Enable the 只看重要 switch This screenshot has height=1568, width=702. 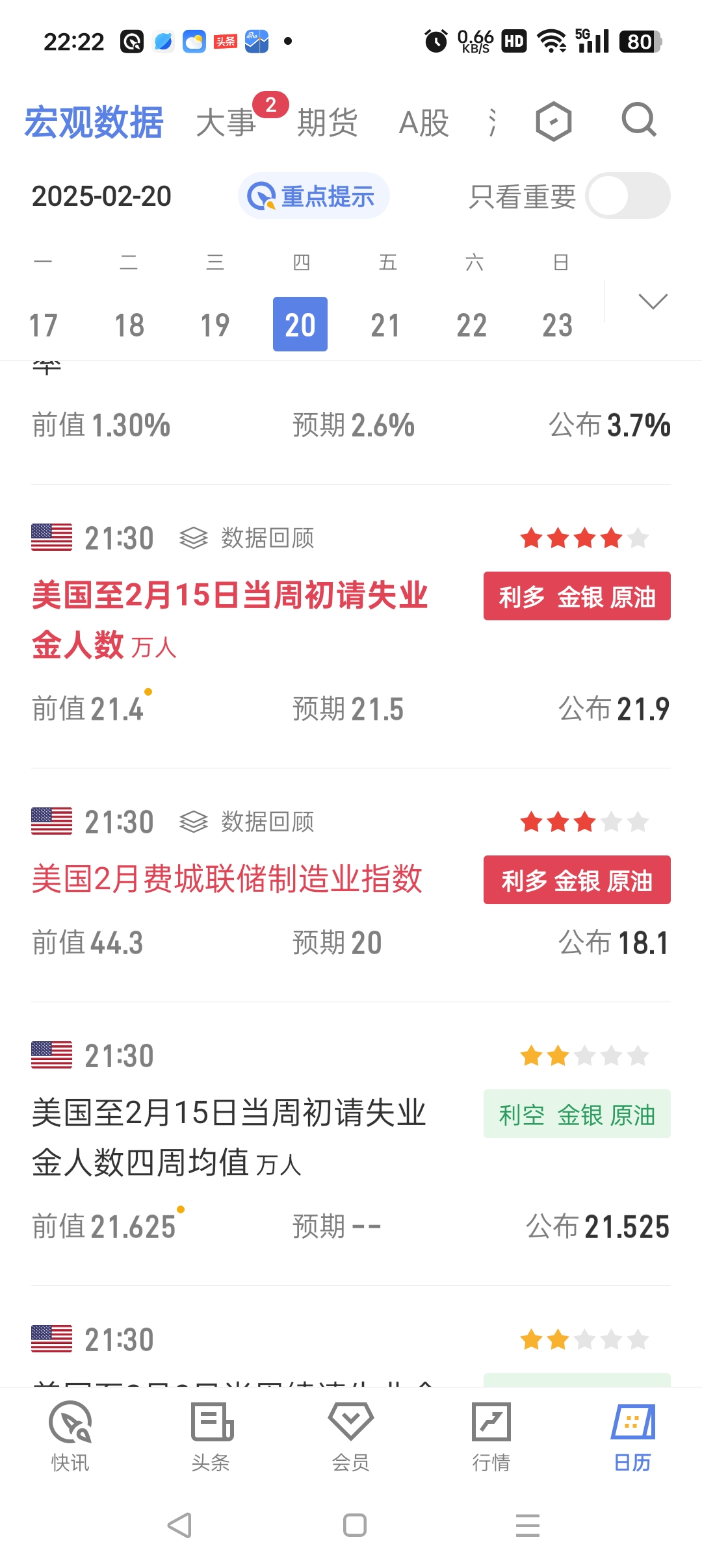[627, 196]
